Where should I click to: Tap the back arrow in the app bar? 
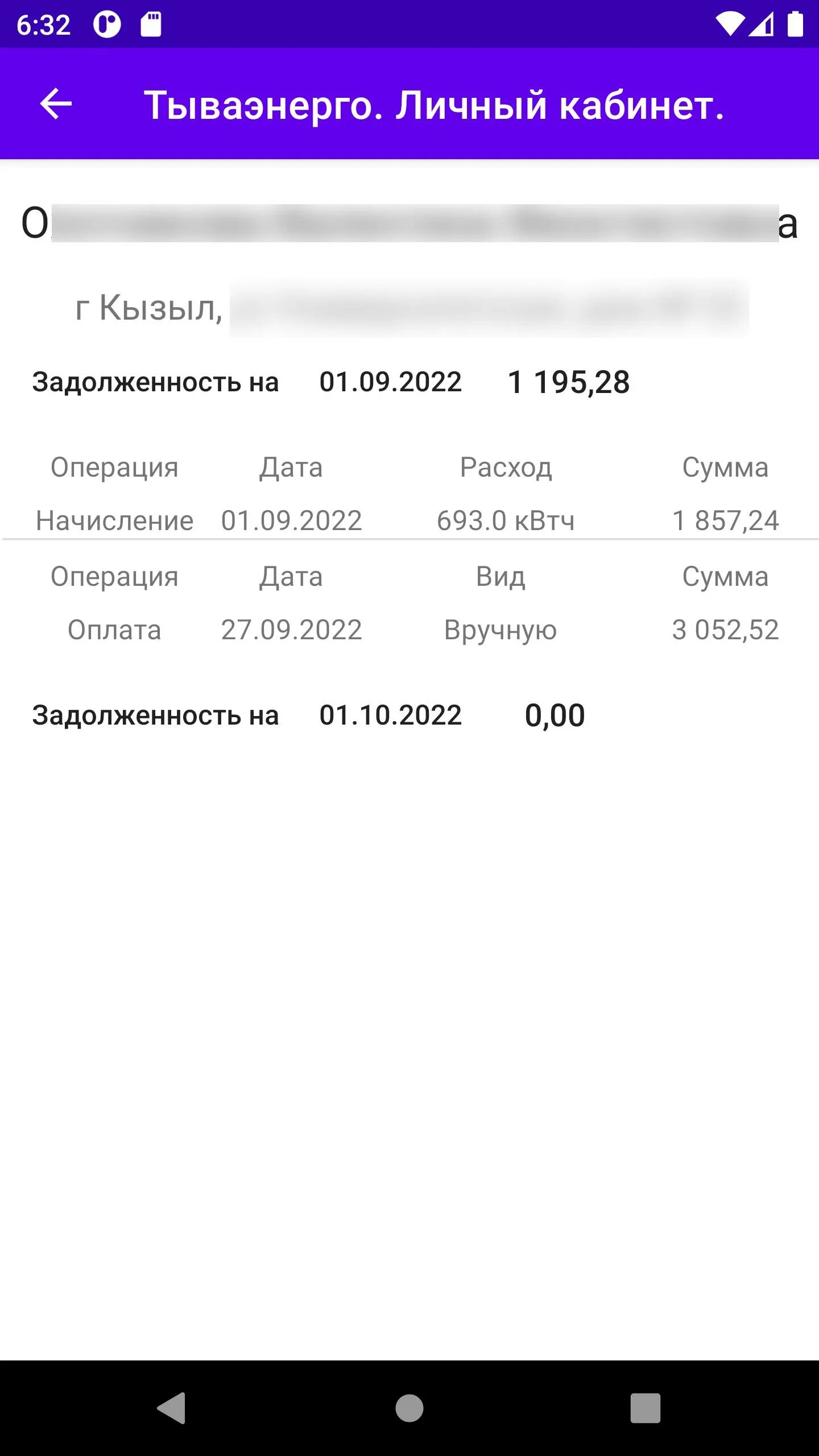pos(56,104)
